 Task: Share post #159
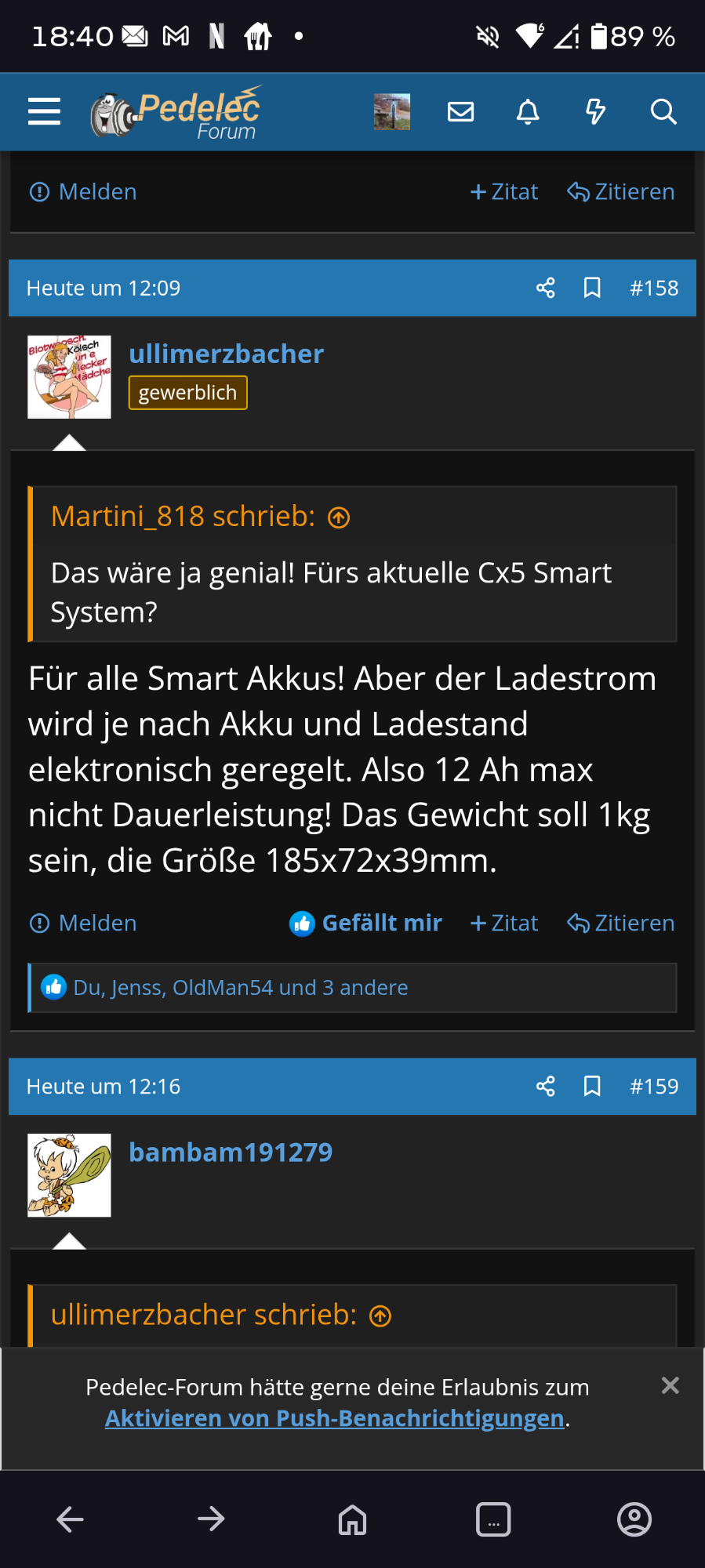[546, 1087]
